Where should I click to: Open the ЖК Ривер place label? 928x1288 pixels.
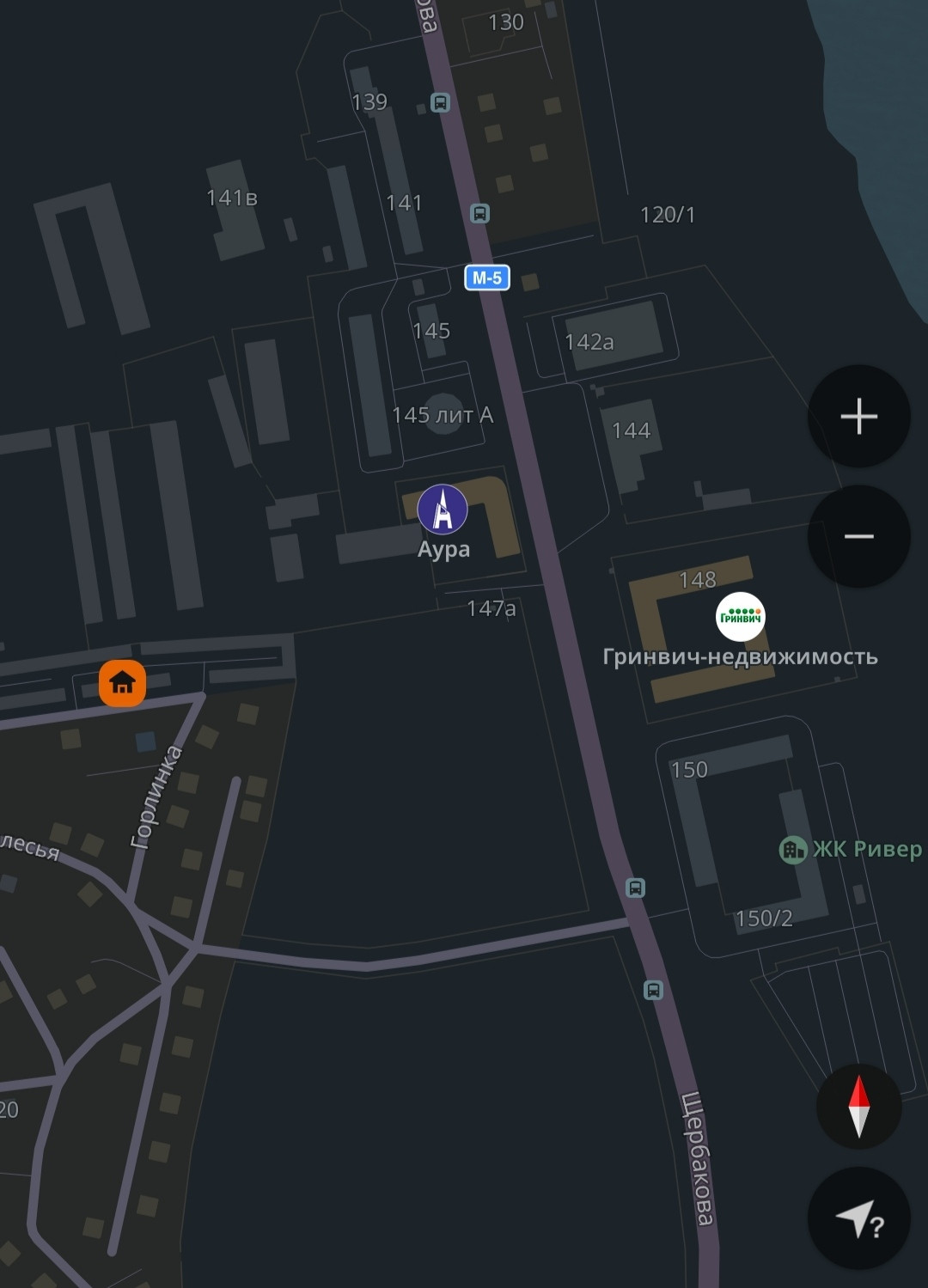point(851,850)
